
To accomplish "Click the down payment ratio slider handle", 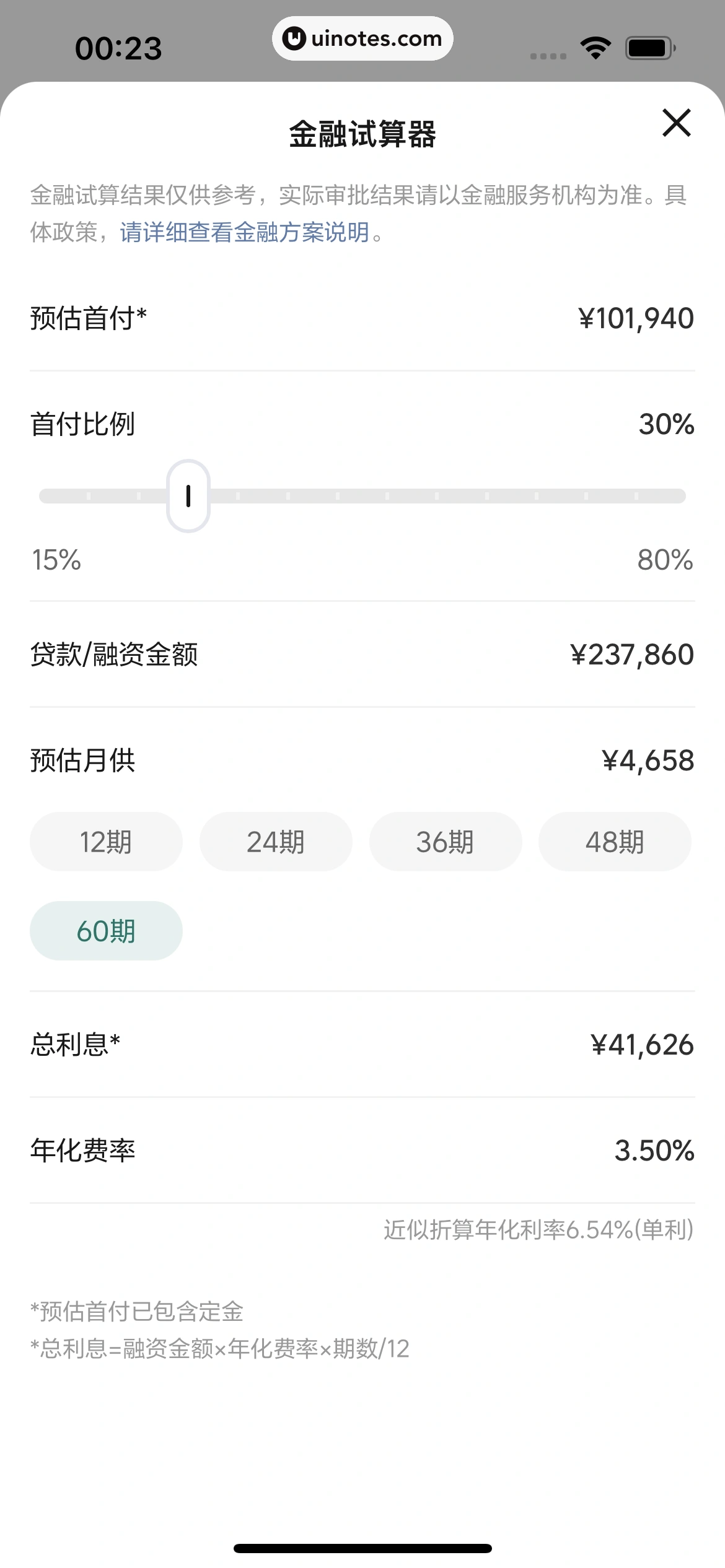I will click(x=188, y=496).
